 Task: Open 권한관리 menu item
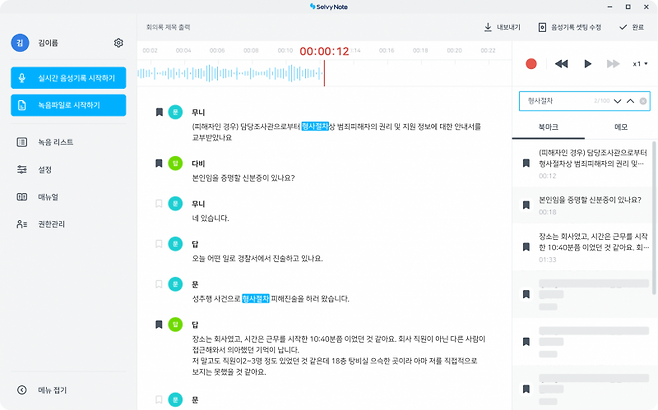tap(50, 224)
